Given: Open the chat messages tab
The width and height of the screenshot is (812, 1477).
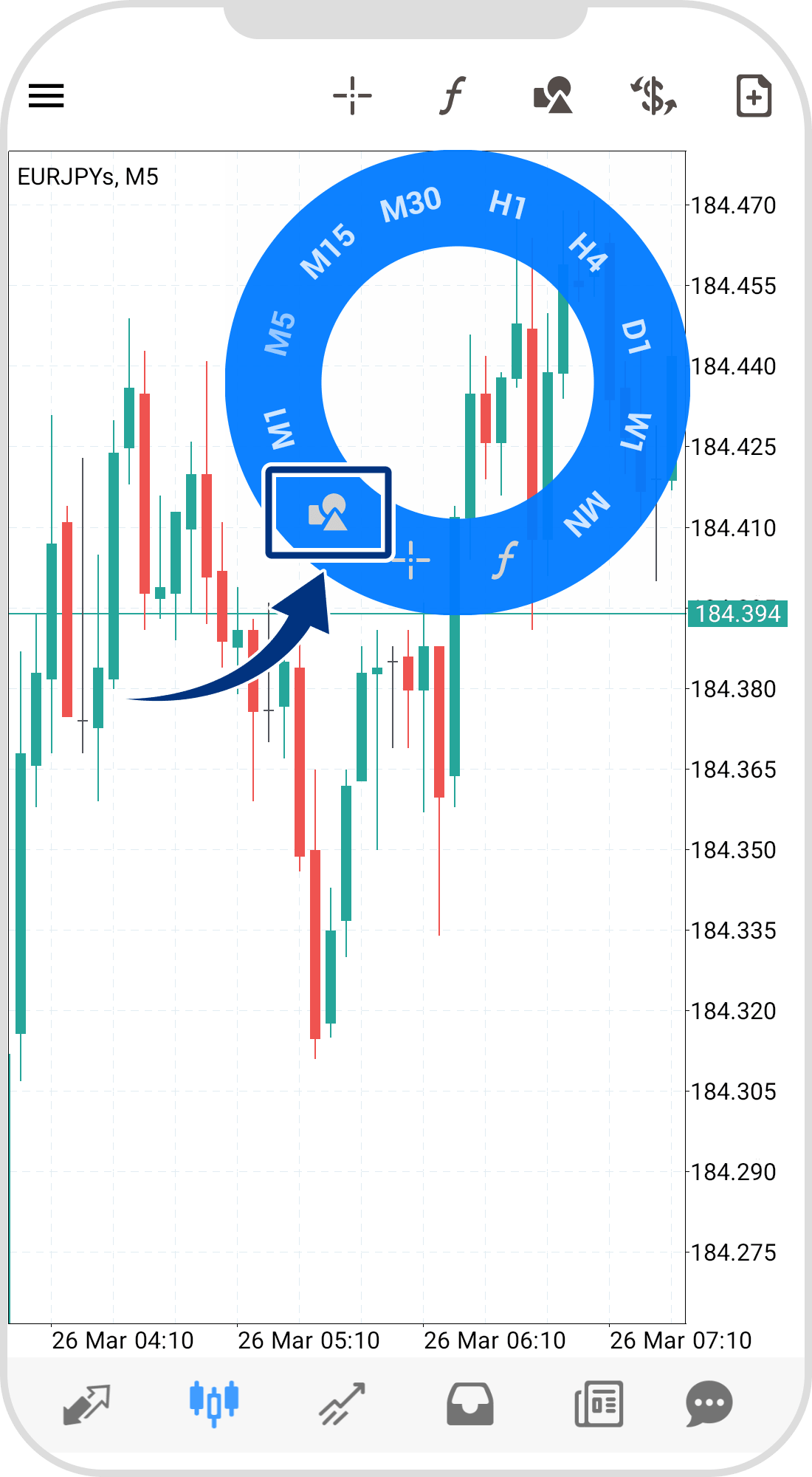Looking at the screenshot, I should point(709,1404).
